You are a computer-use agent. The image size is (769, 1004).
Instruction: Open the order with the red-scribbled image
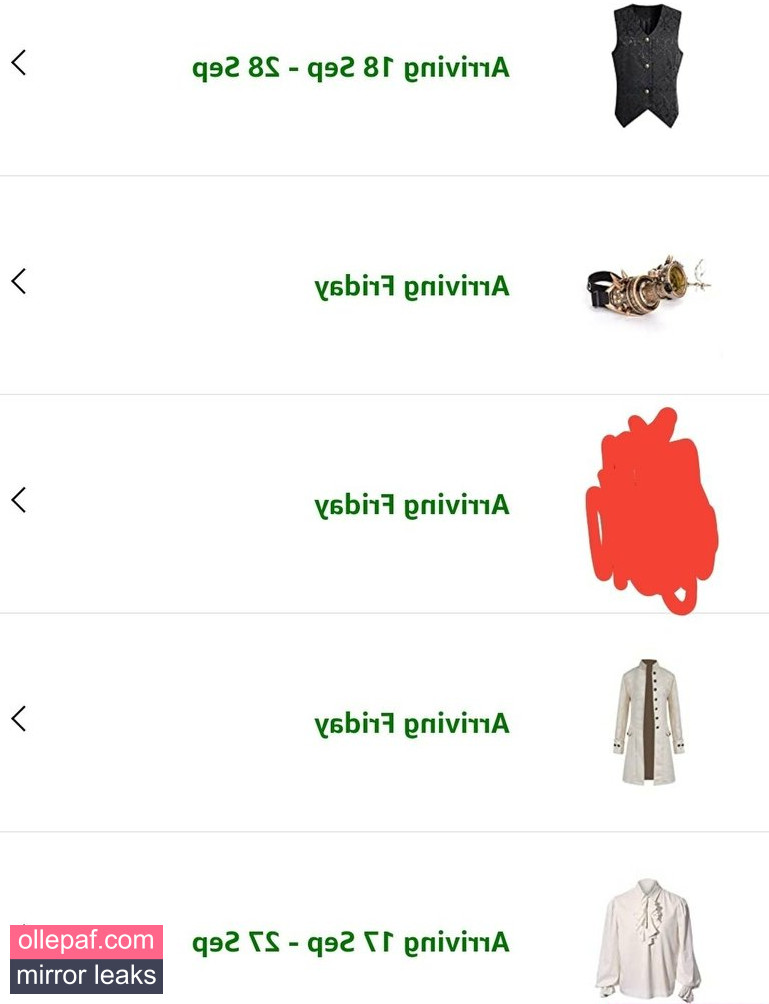point(411,505)
